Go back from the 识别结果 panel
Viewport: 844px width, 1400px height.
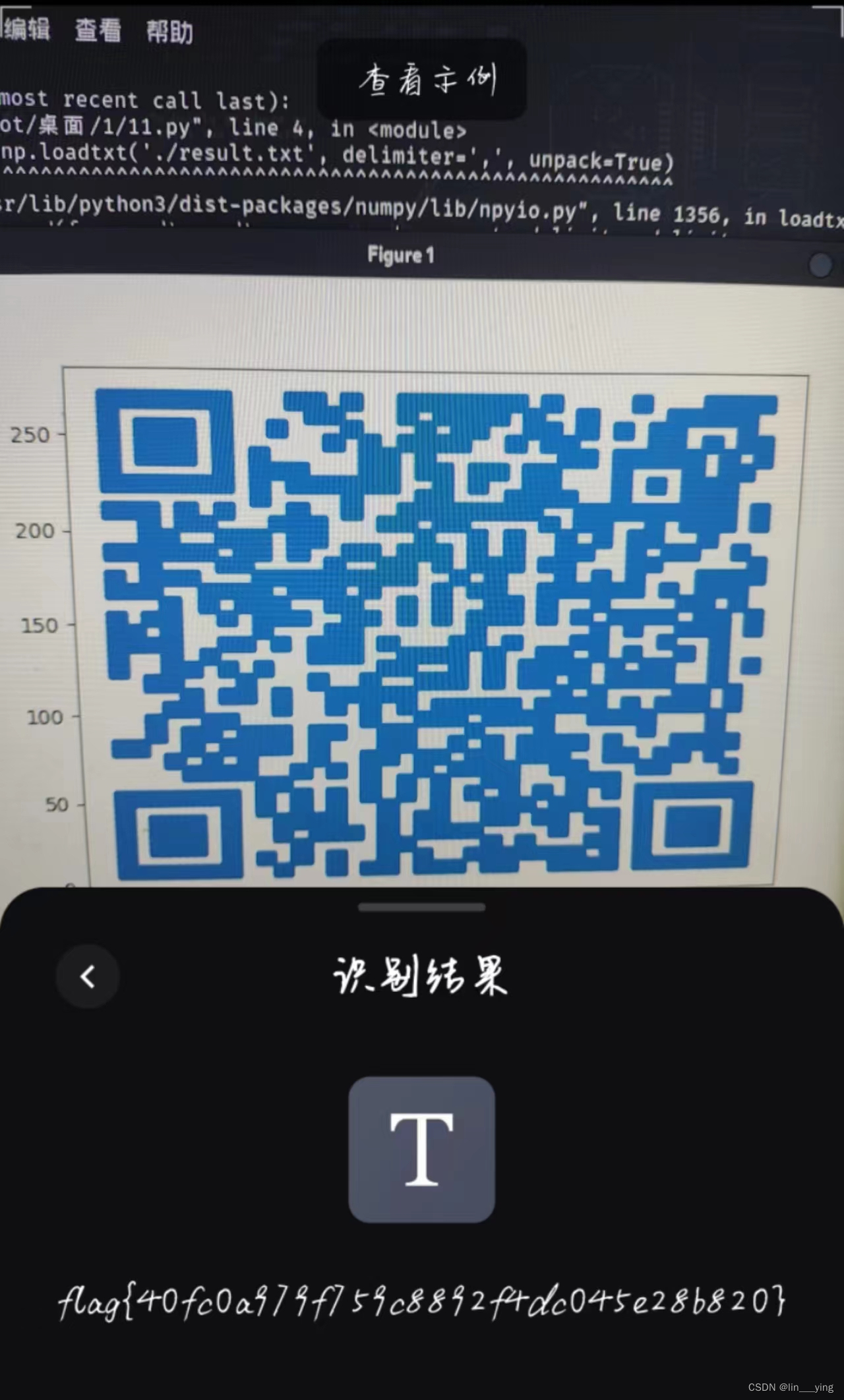tap(88, 976)
